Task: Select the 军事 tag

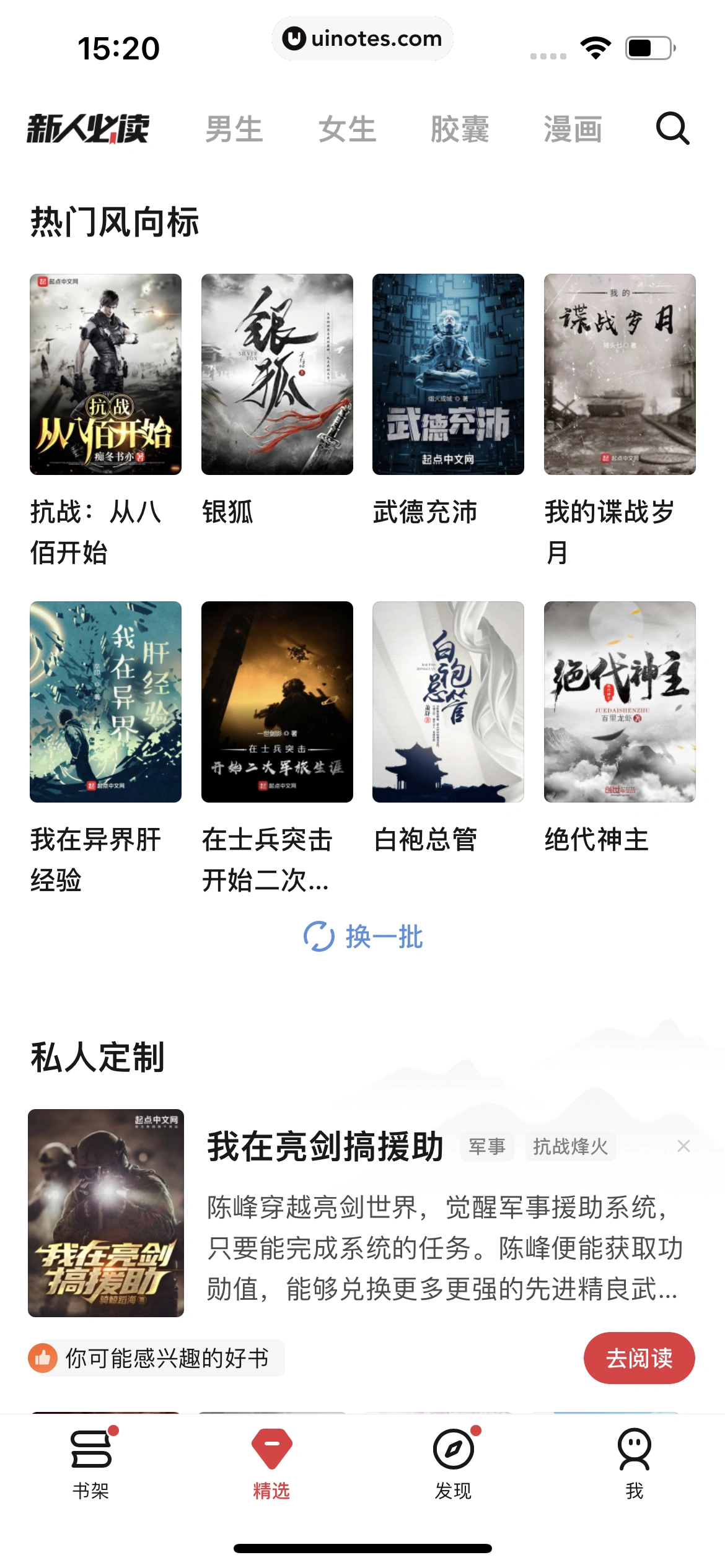Action: 487,1146
